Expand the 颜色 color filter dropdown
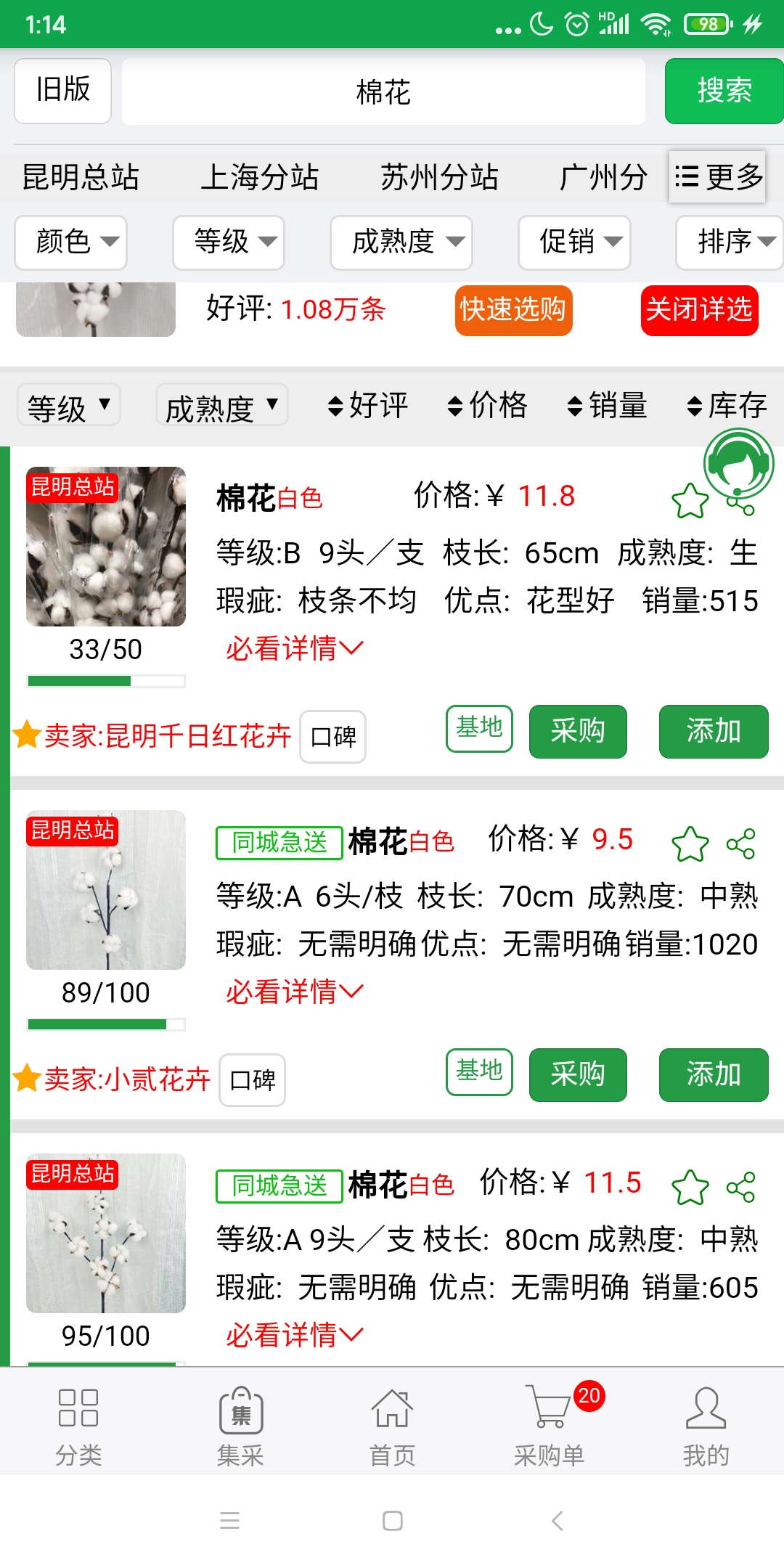This screenshot has width=784, height=1568. (71, 242)
